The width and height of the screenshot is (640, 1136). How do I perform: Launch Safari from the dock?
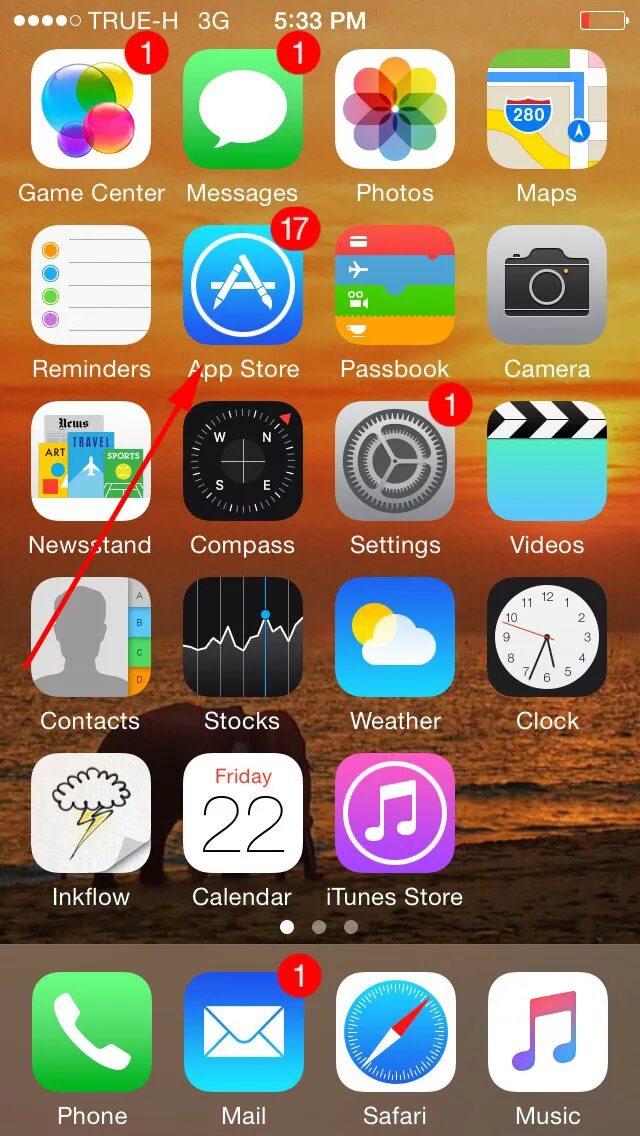pyautogui.click(x=395, y=1032)
